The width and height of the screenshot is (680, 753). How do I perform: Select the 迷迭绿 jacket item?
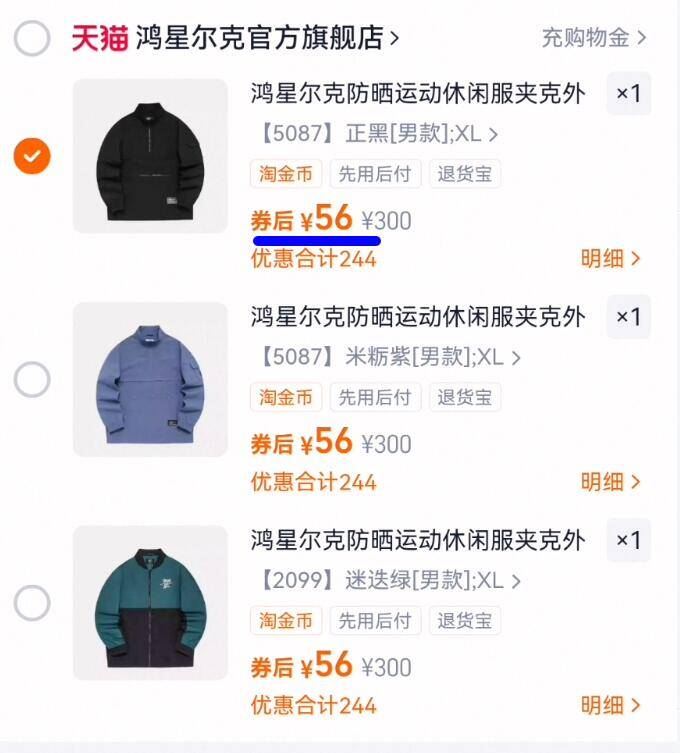pyautogui.click(x=32, y=602)
